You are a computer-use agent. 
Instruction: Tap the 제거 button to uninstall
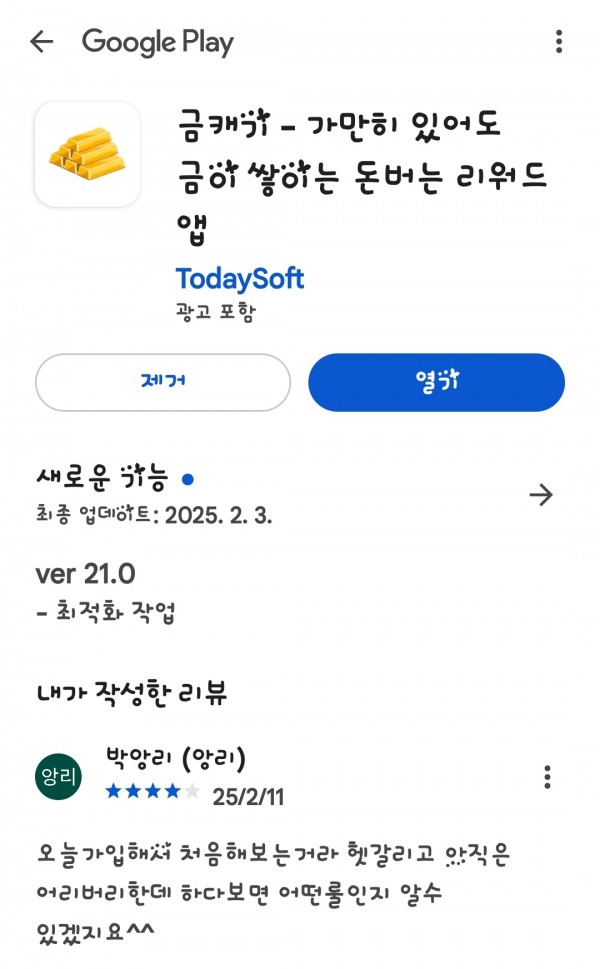click(163, 383)
